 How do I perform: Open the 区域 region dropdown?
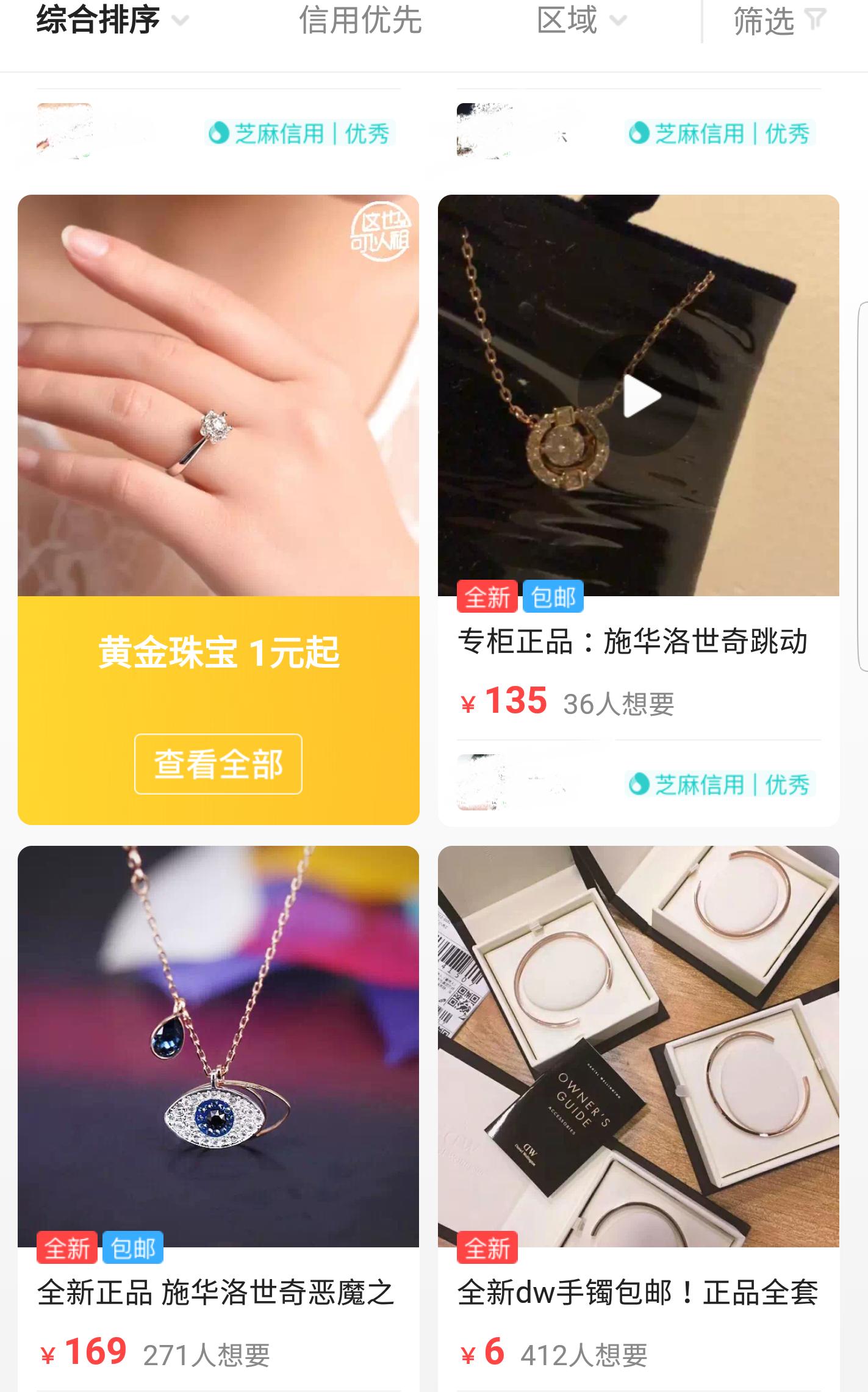(581, 20)
